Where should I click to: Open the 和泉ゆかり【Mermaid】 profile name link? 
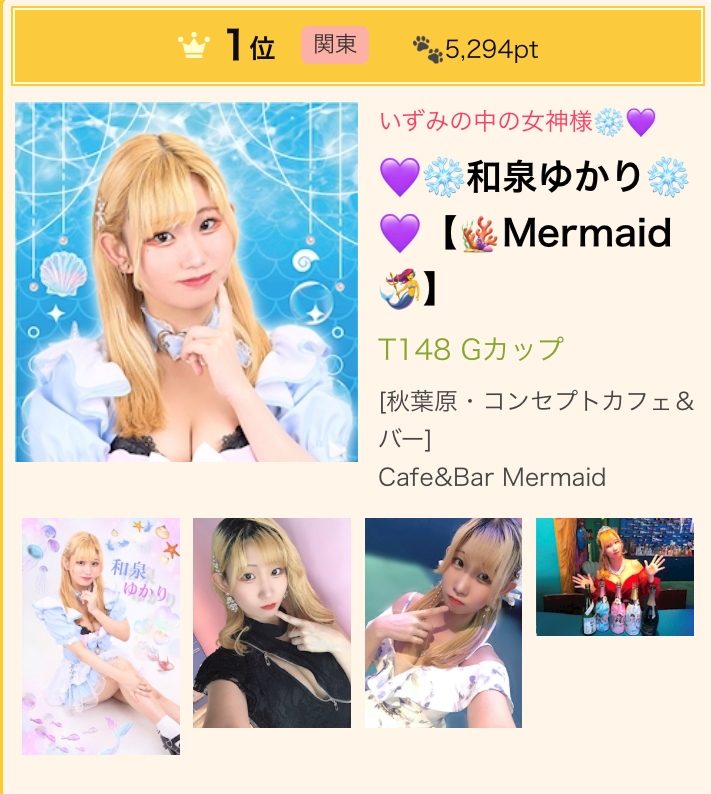pos(525,233)
